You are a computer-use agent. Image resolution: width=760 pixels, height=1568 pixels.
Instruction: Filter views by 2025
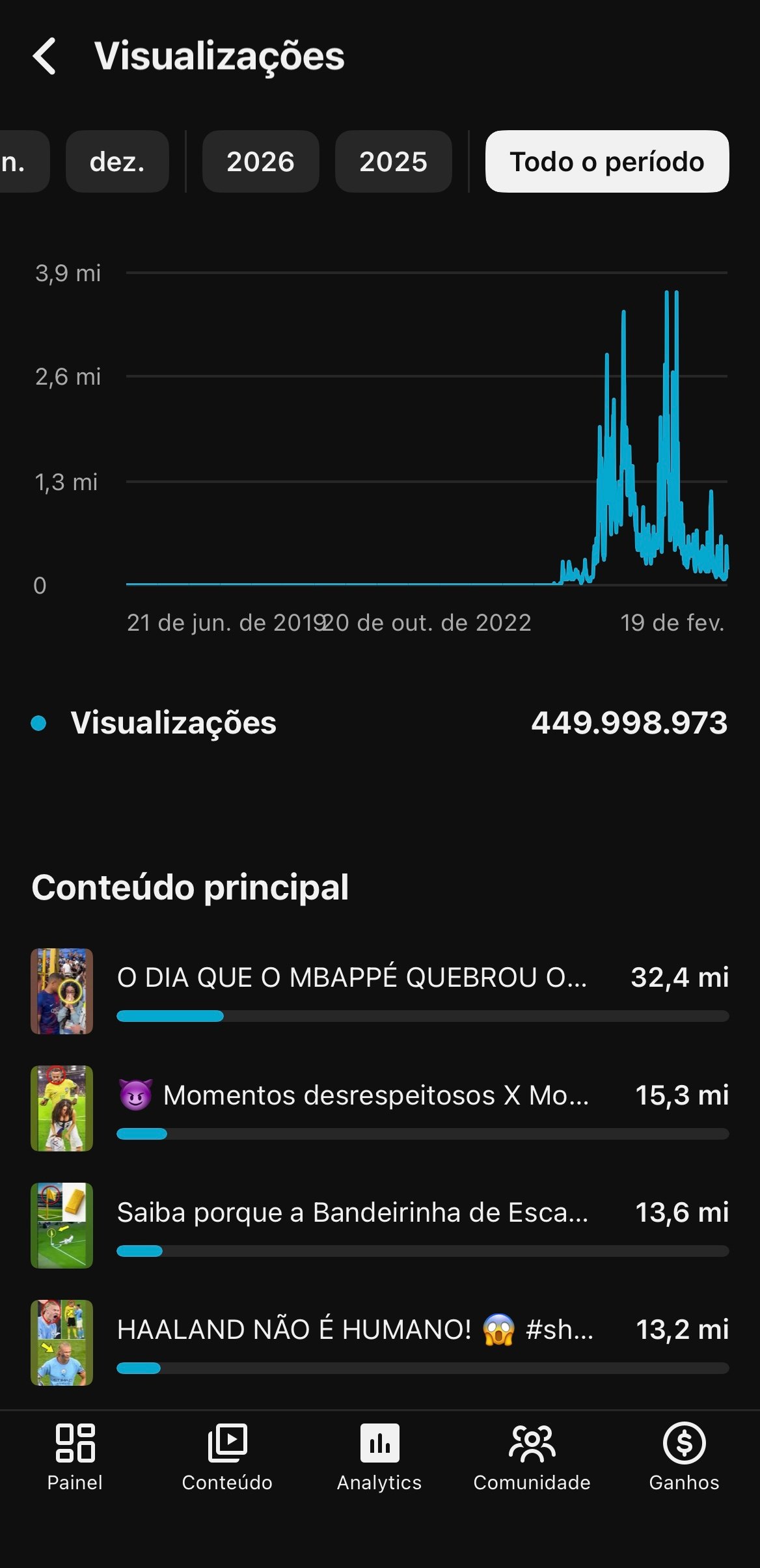[393, 161]
